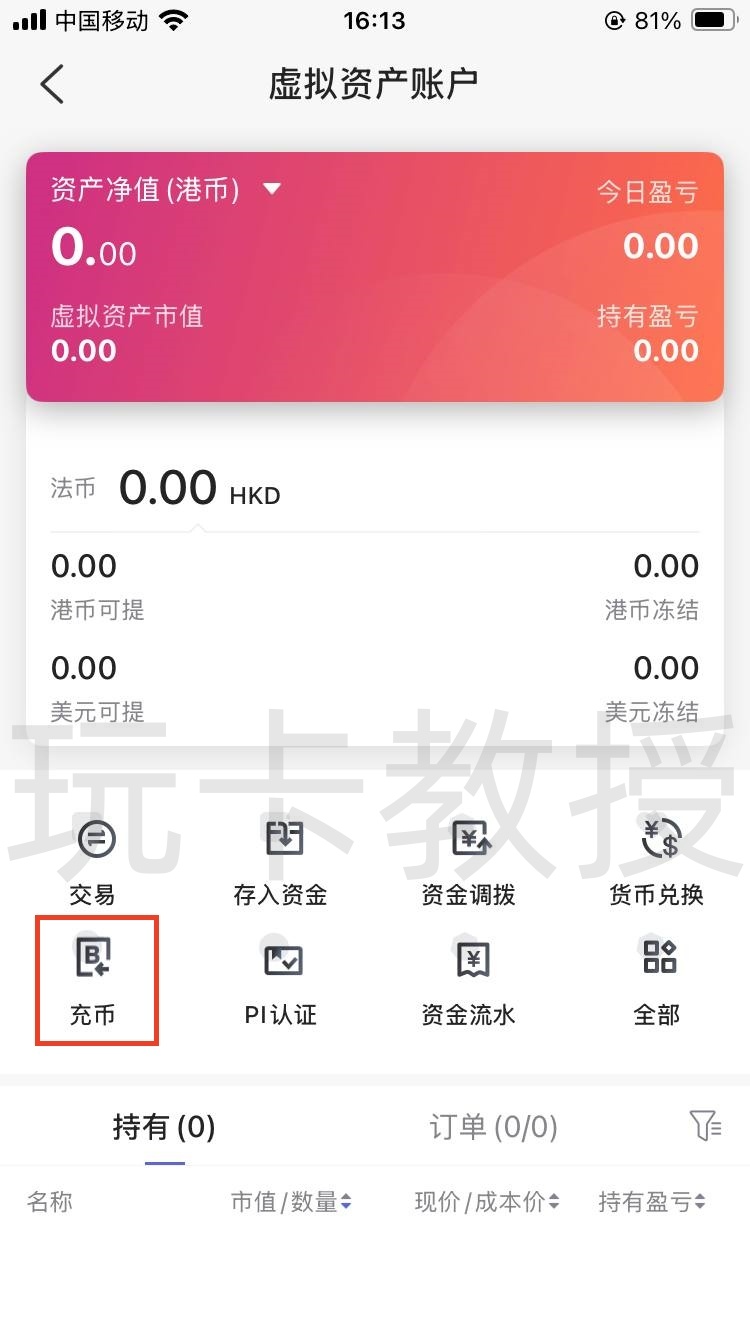The height and width of the screenshot is (1334, 750).
Task: Expand the 资产净值 (港币) currency dropdown
Action: (271, 189)
